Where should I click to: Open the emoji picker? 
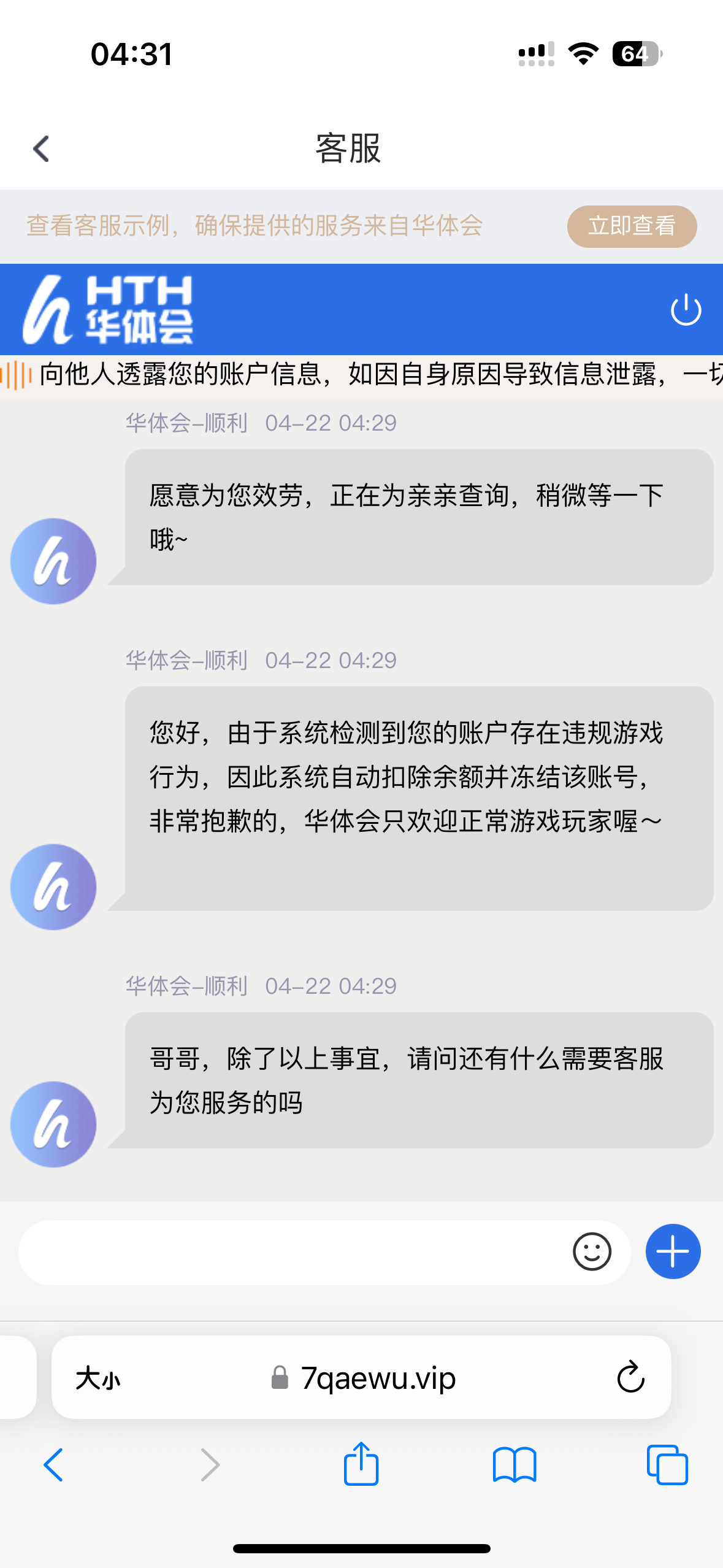pos(592,1252)
